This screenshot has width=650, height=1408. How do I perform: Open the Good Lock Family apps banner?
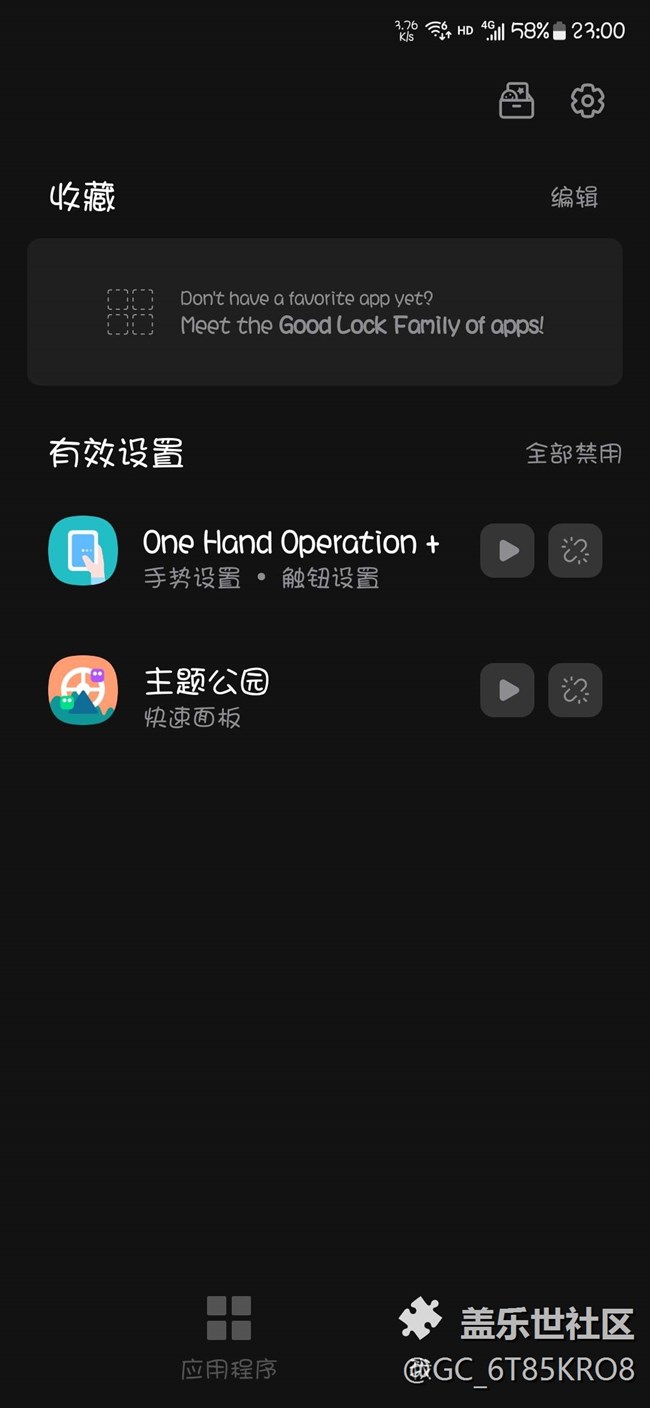(x=325, y=312)
